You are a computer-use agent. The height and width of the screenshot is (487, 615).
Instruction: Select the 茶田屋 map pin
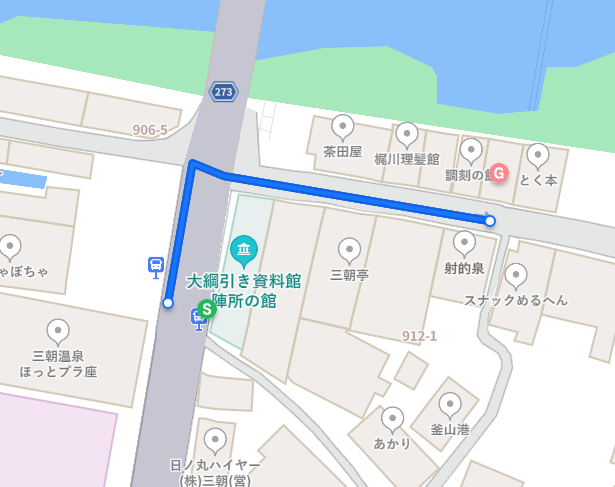click(x=343, y=127)
